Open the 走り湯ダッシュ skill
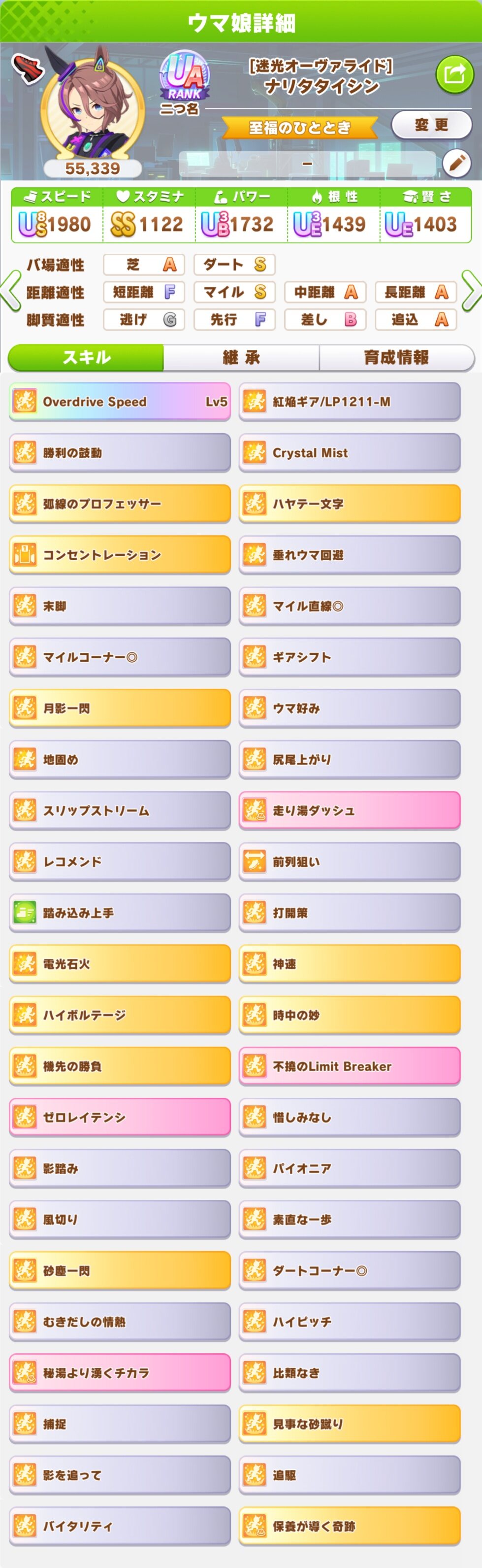The image size is (482, 1568). (x=350, y=811)
